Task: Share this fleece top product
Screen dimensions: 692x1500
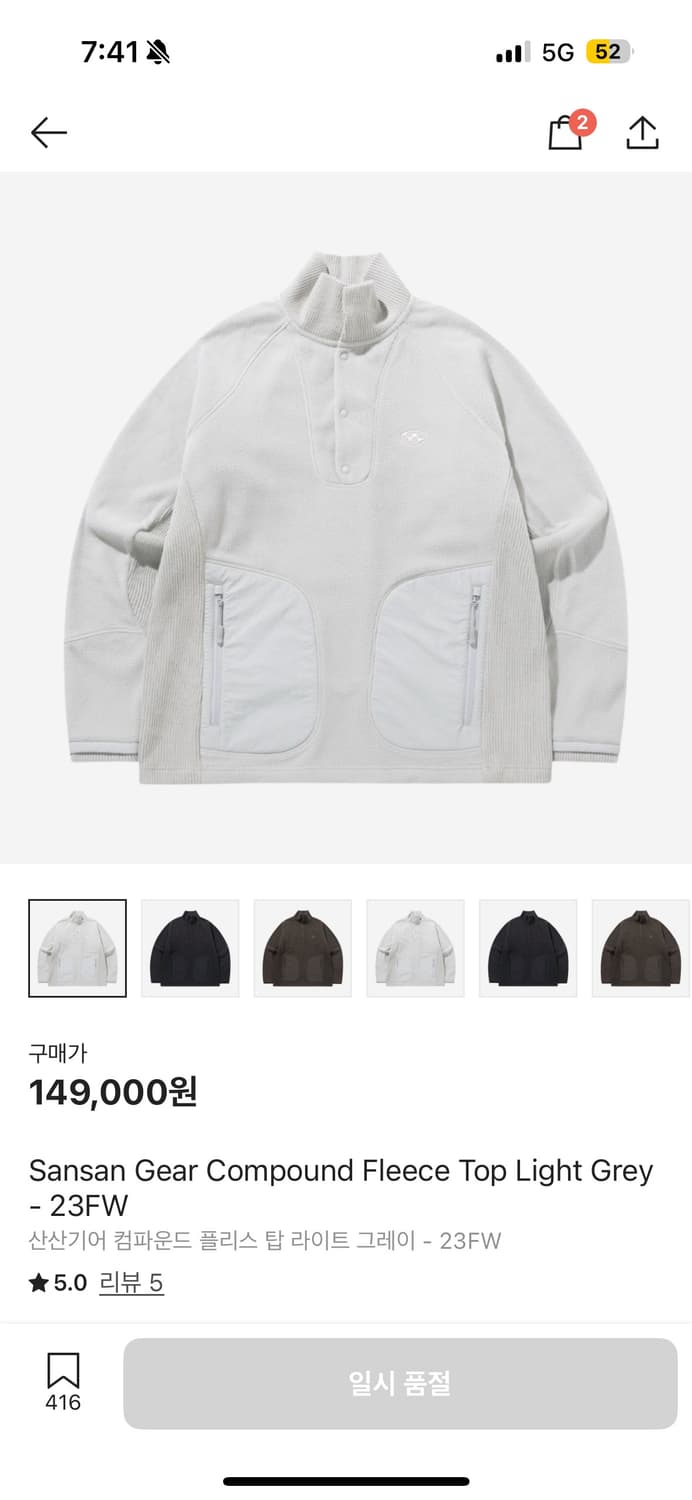Action: (642, 133)
